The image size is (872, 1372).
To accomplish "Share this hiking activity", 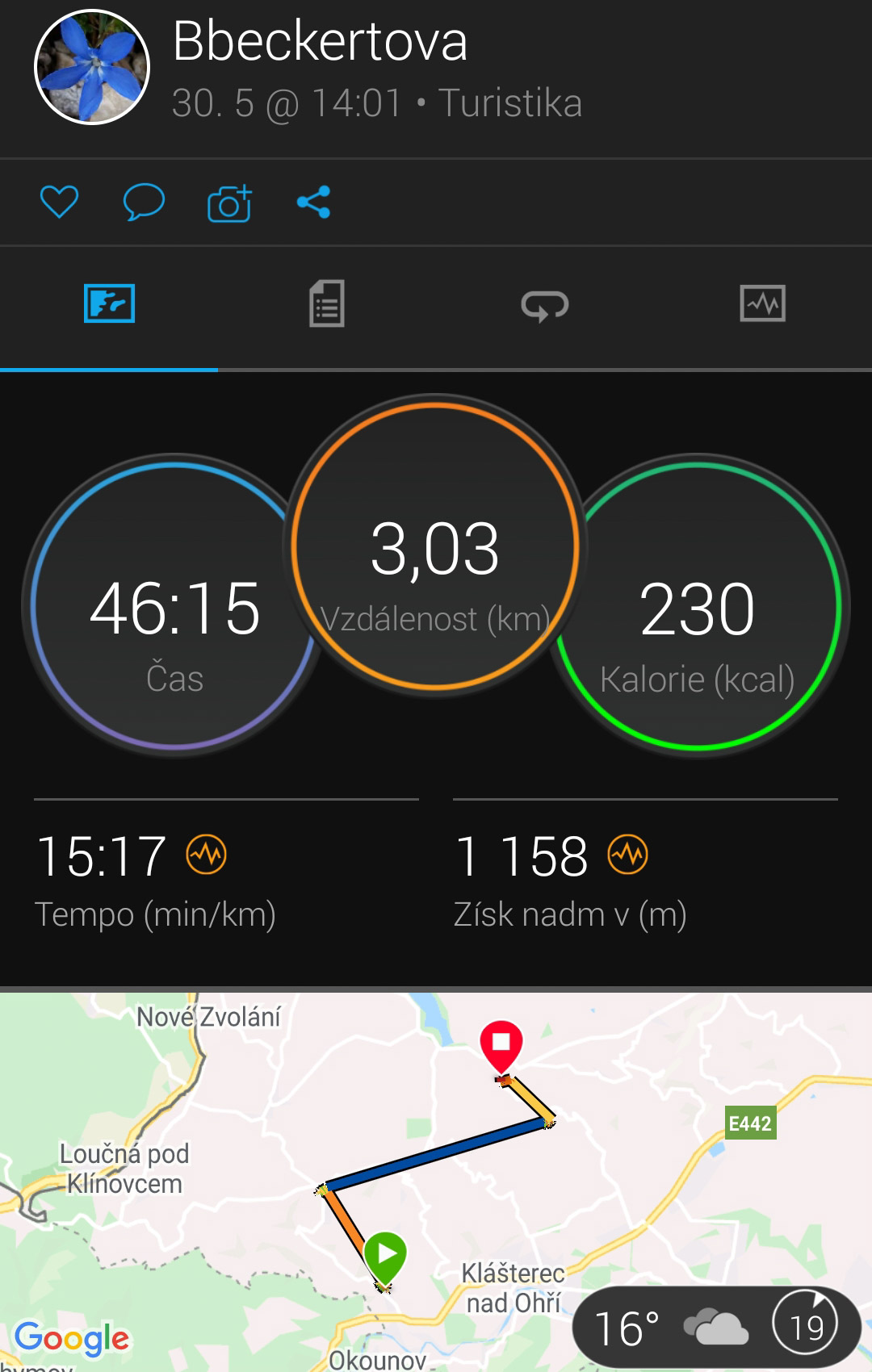I will point(313,202).
